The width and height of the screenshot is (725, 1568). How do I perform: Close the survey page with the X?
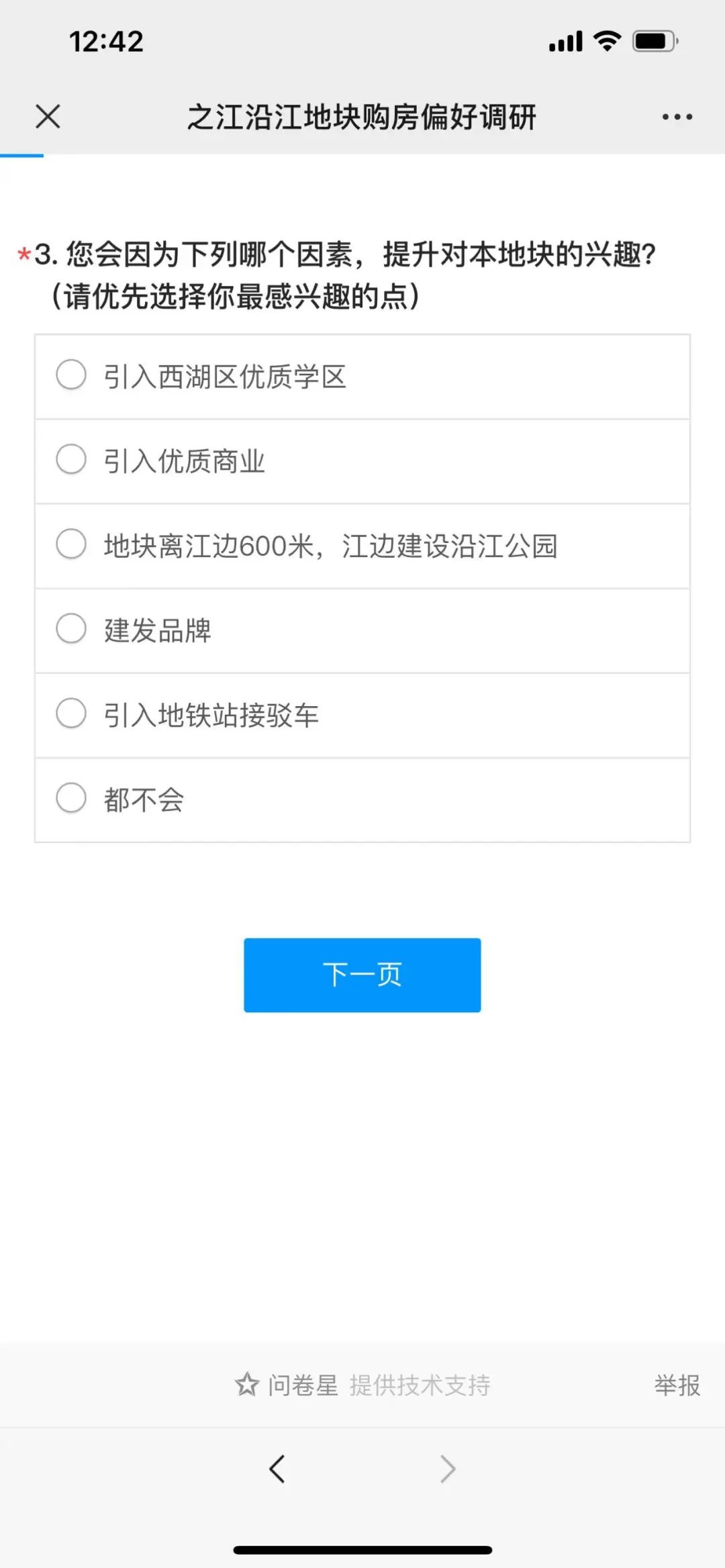point(48,116)
